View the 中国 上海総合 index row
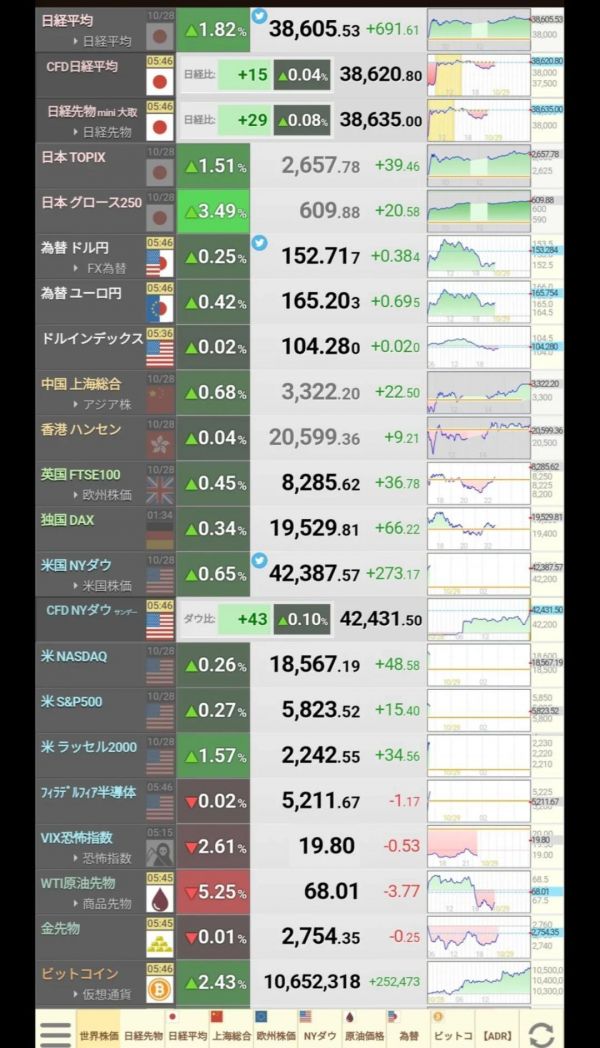Screen dimensions: 600x1048 pyautogui.click(x=300, y=392)
